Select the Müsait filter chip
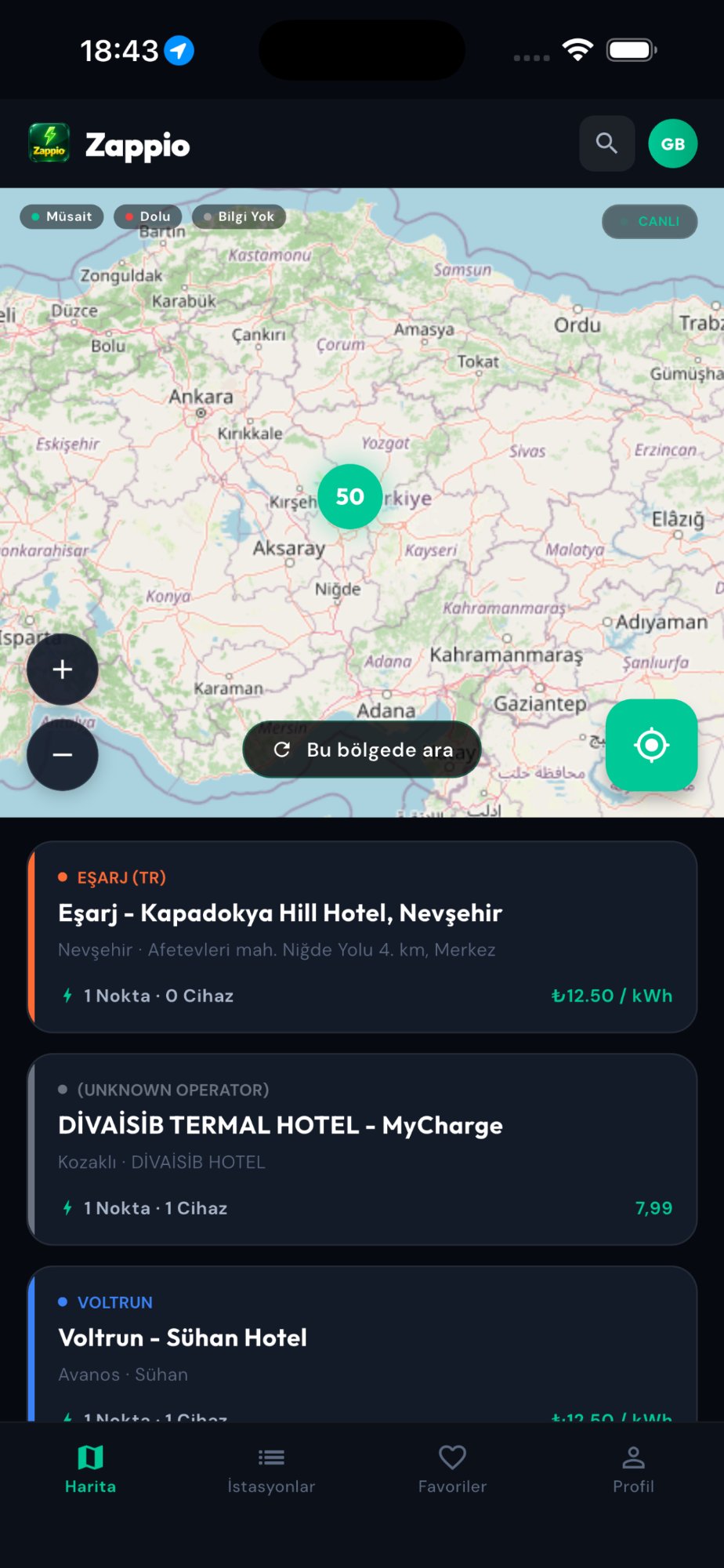This screenshot has width=724, height=1568. [x=62, y=216]
